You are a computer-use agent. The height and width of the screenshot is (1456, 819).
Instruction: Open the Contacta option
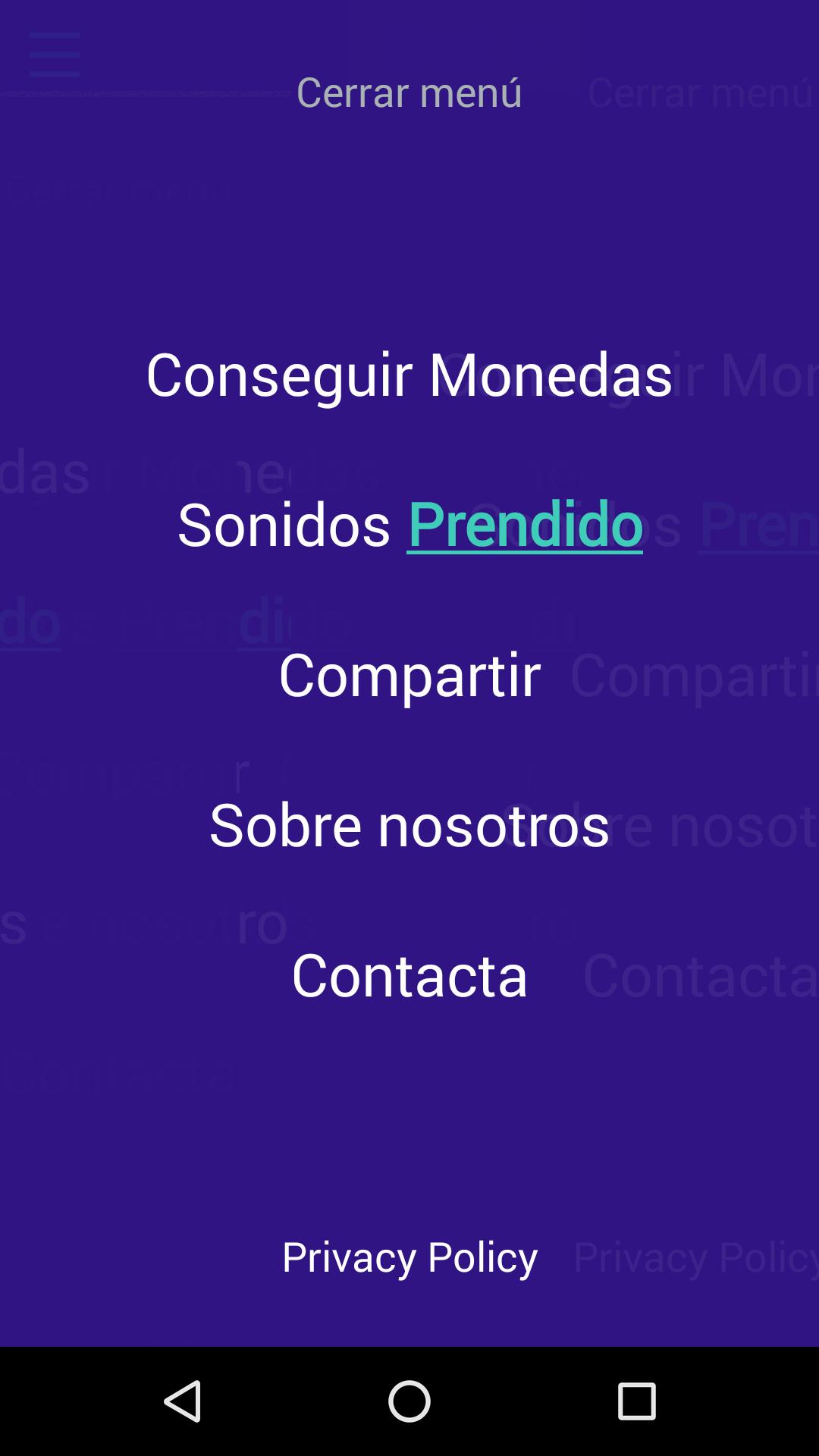tap(409, 977)
